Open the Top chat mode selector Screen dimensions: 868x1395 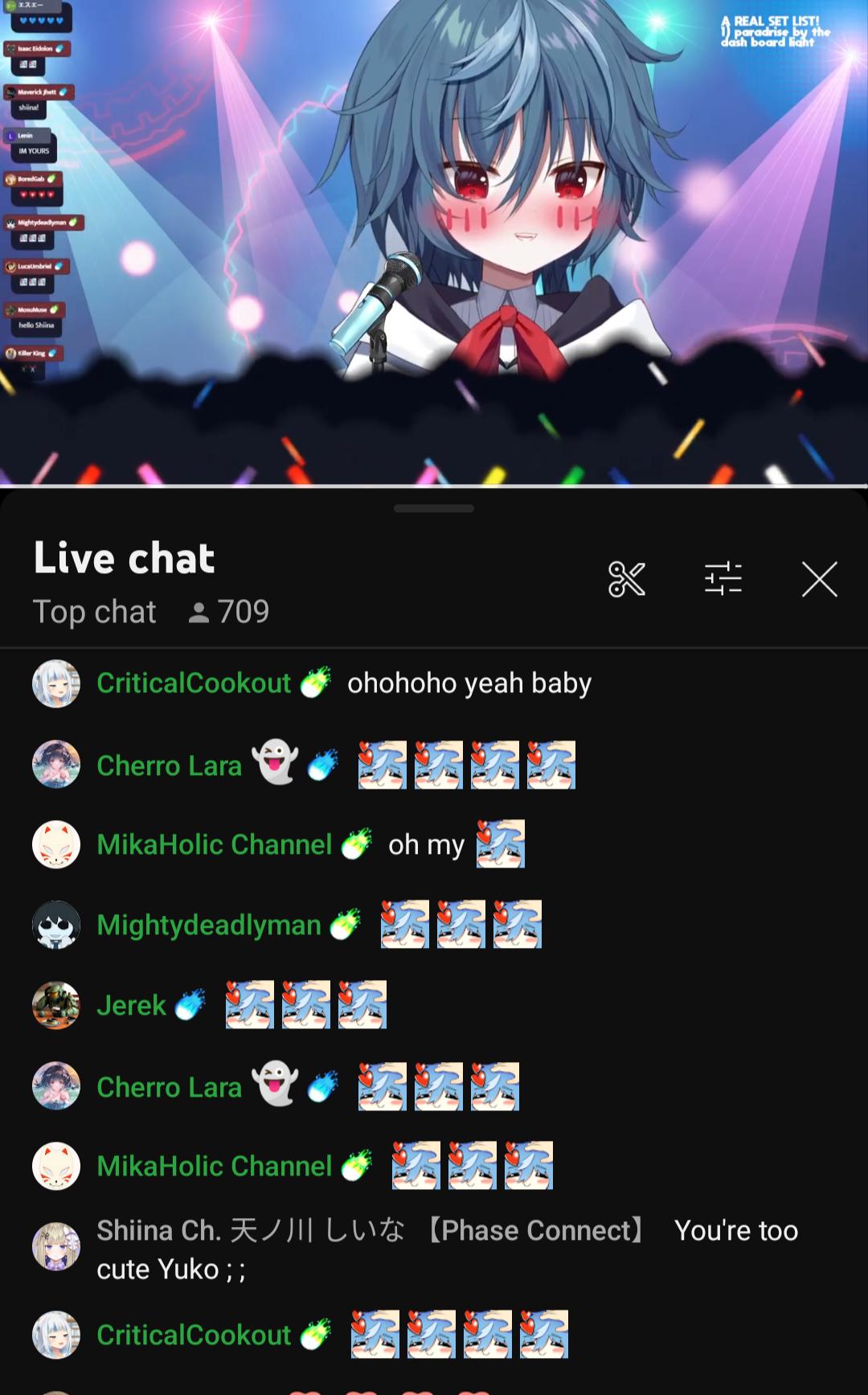(x=94, y=612)
